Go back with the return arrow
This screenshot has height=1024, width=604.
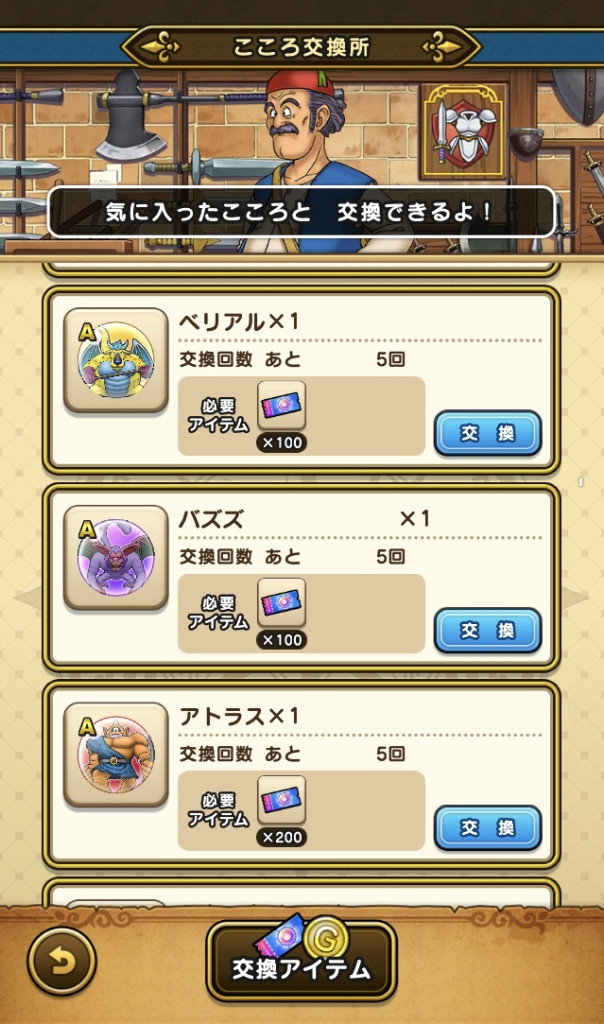pyautogui.click(x=61, y=962)
